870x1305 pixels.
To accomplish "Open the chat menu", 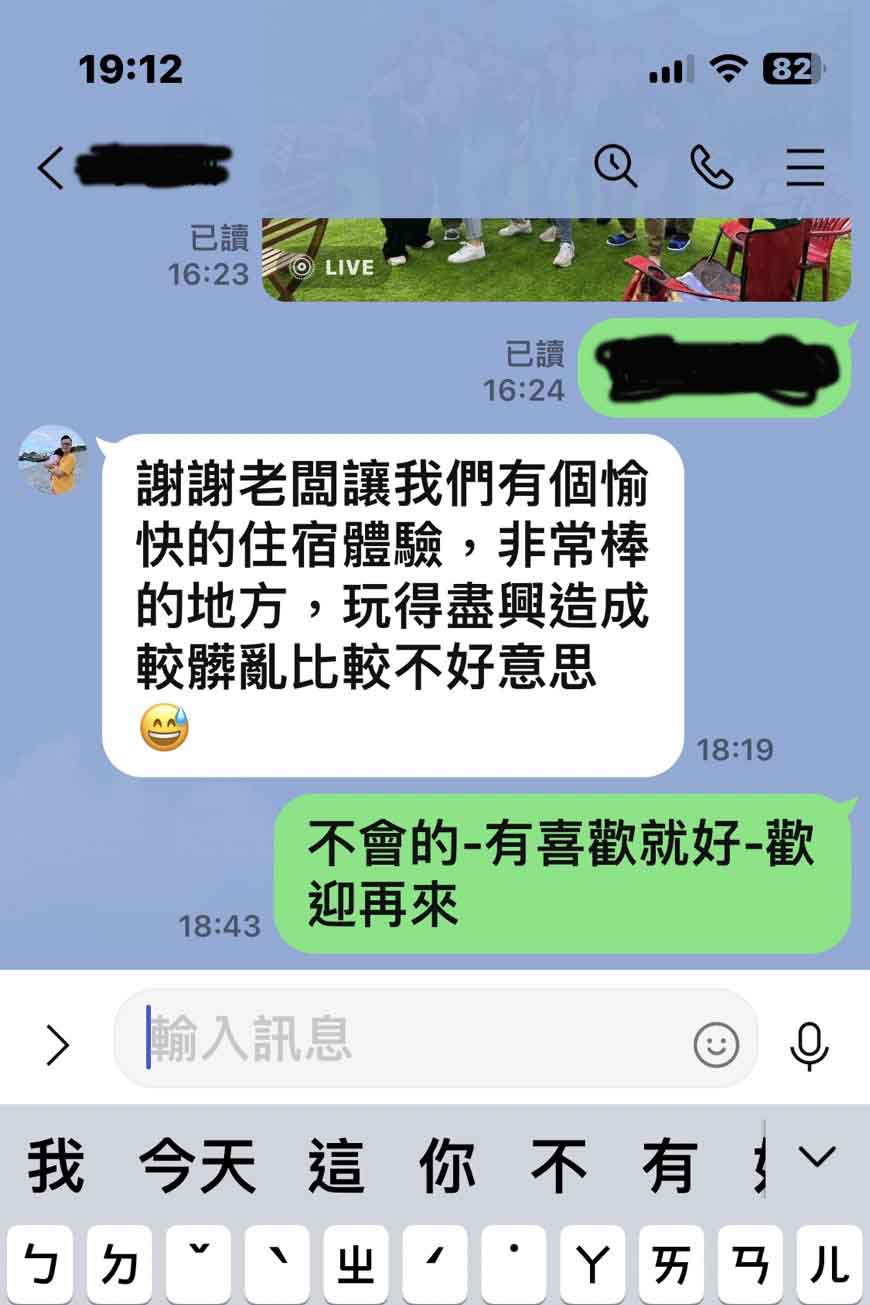I will click(x=805, y=167).
